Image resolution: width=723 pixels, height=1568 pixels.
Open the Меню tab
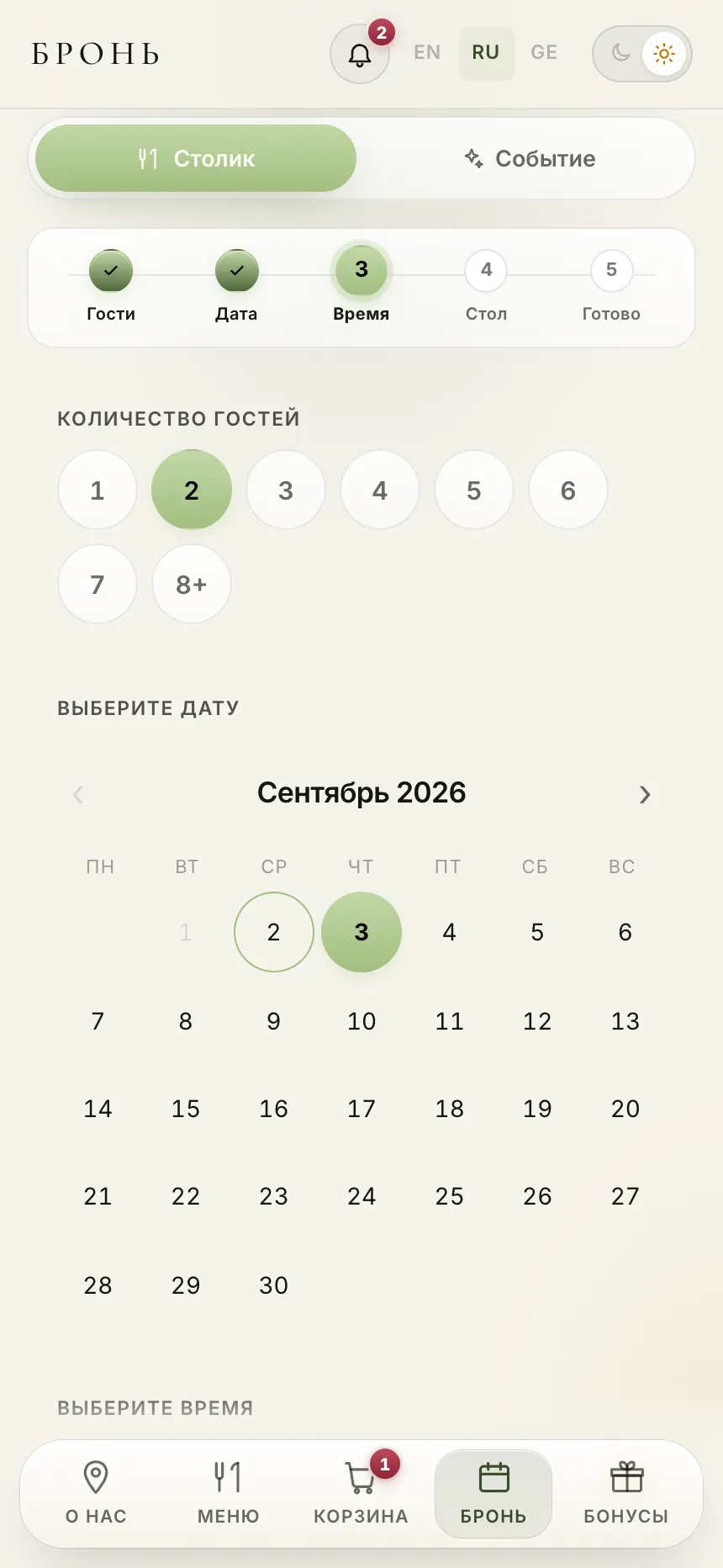[229, 1494]
